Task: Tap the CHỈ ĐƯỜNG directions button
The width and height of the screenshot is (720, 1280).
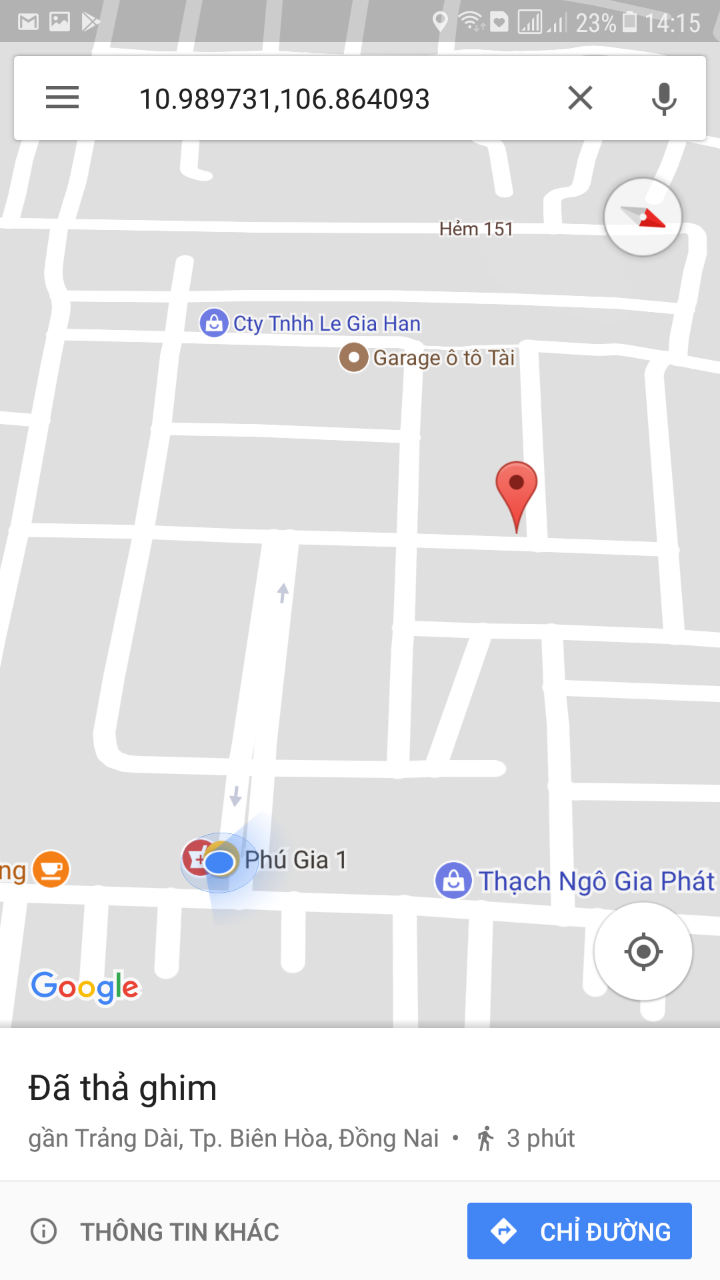Action: [579, 1231]
